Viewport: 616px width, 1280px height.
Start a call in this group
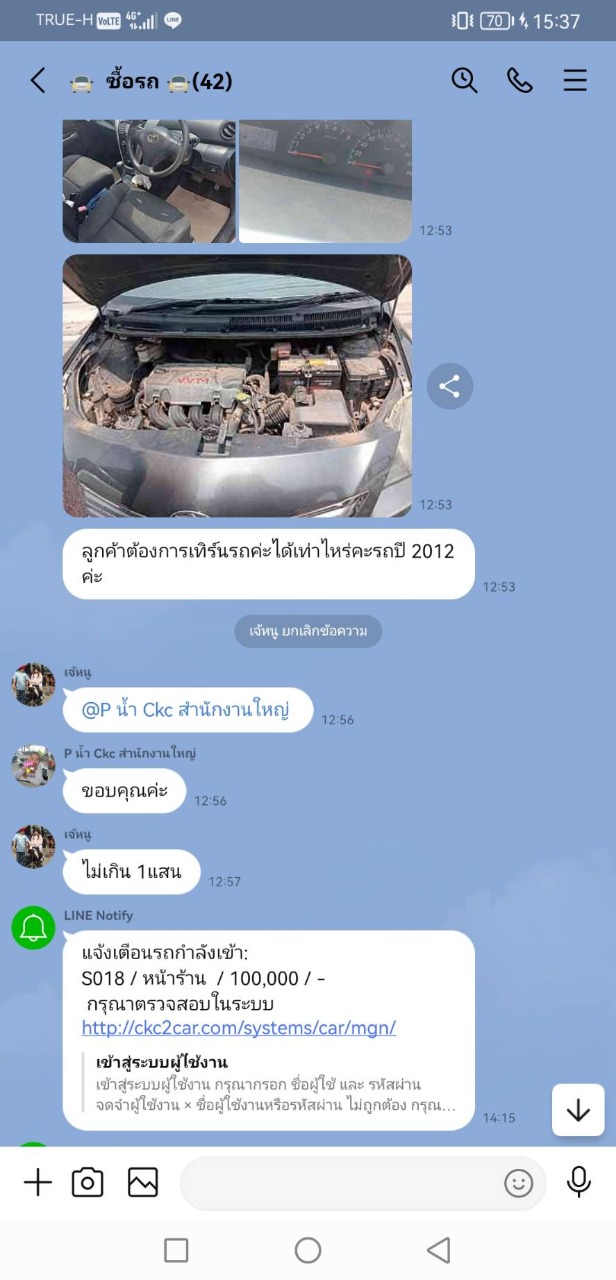pos(520,81)
